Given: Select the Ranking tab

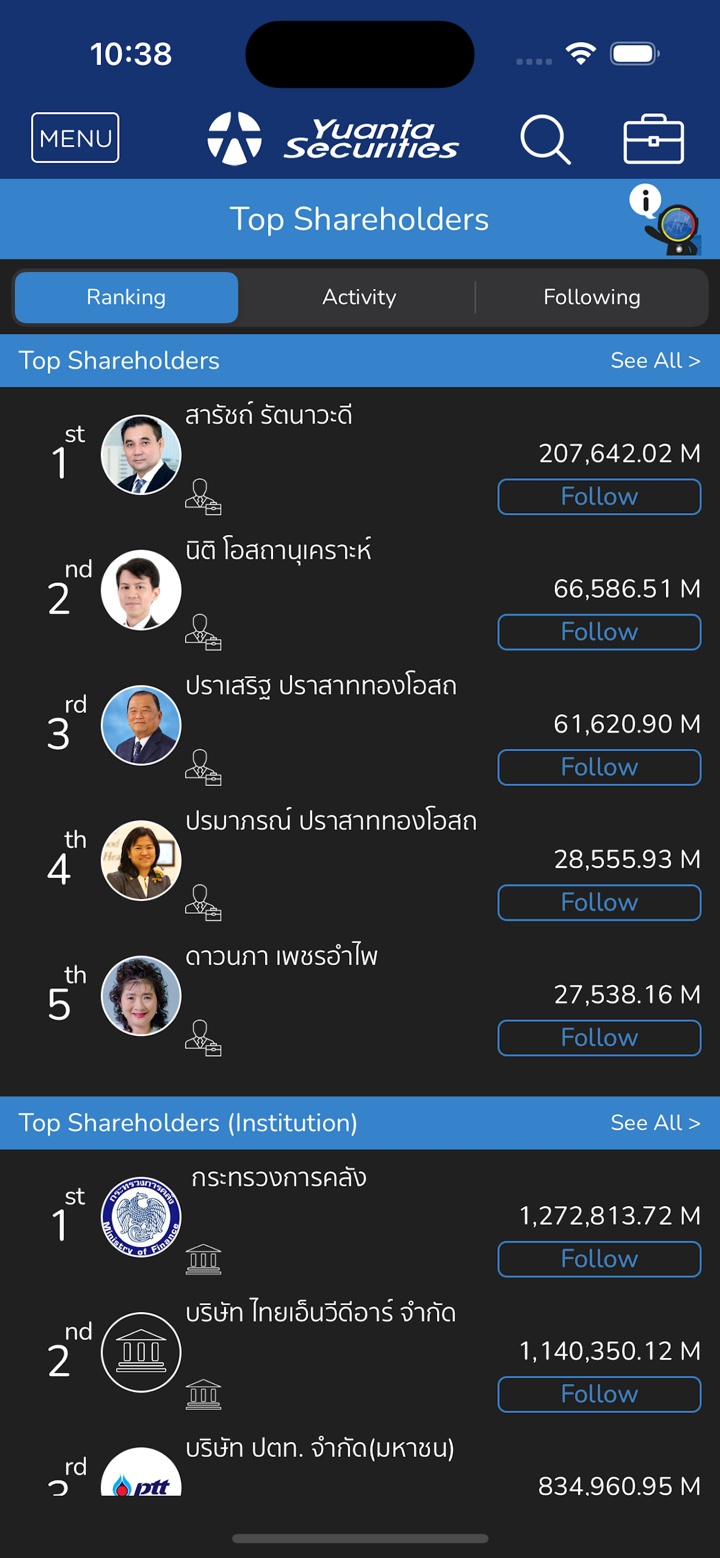Looking at the screenshot, I should (126, 297).
